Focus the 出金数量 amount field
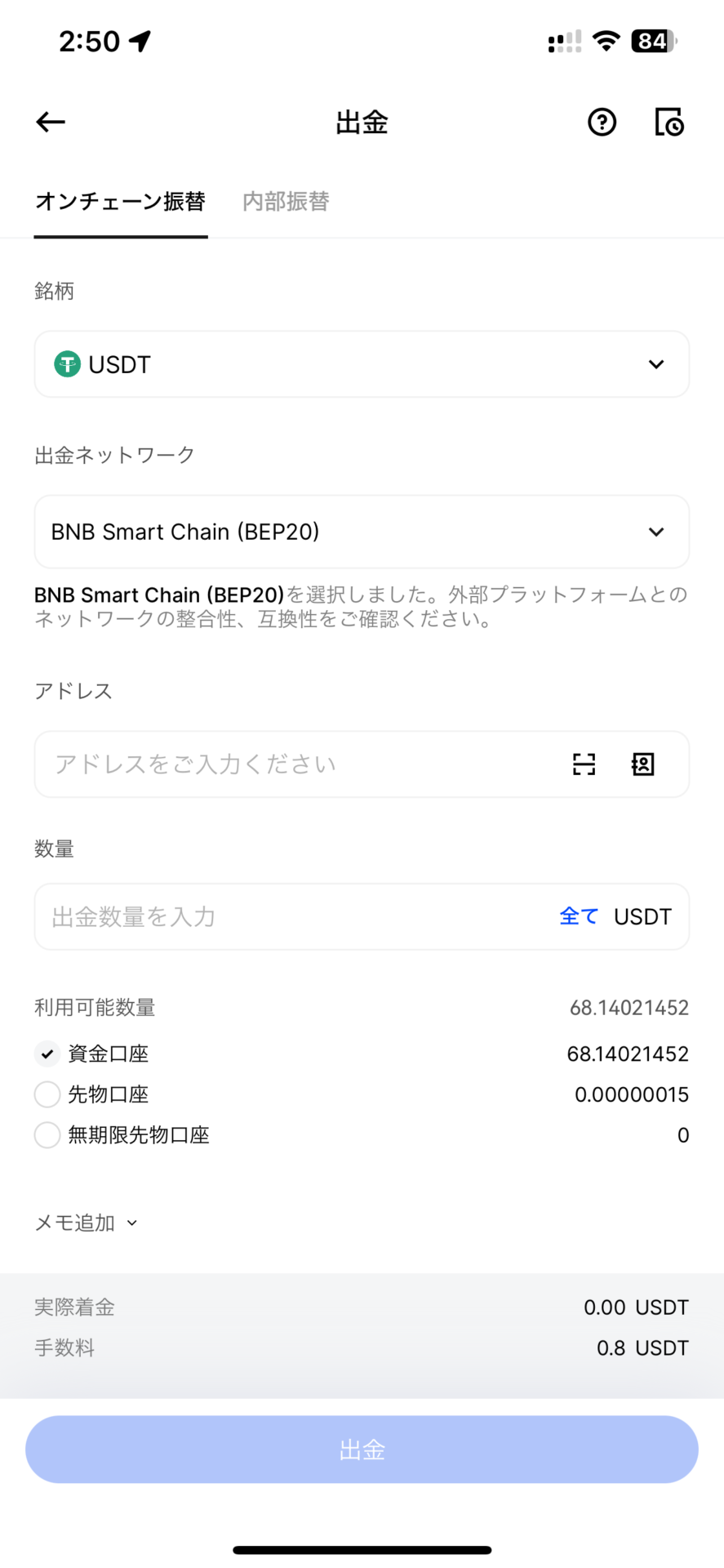Viewport: 724px width, 1568px height. pyautogui.click(x=294, y=916)
